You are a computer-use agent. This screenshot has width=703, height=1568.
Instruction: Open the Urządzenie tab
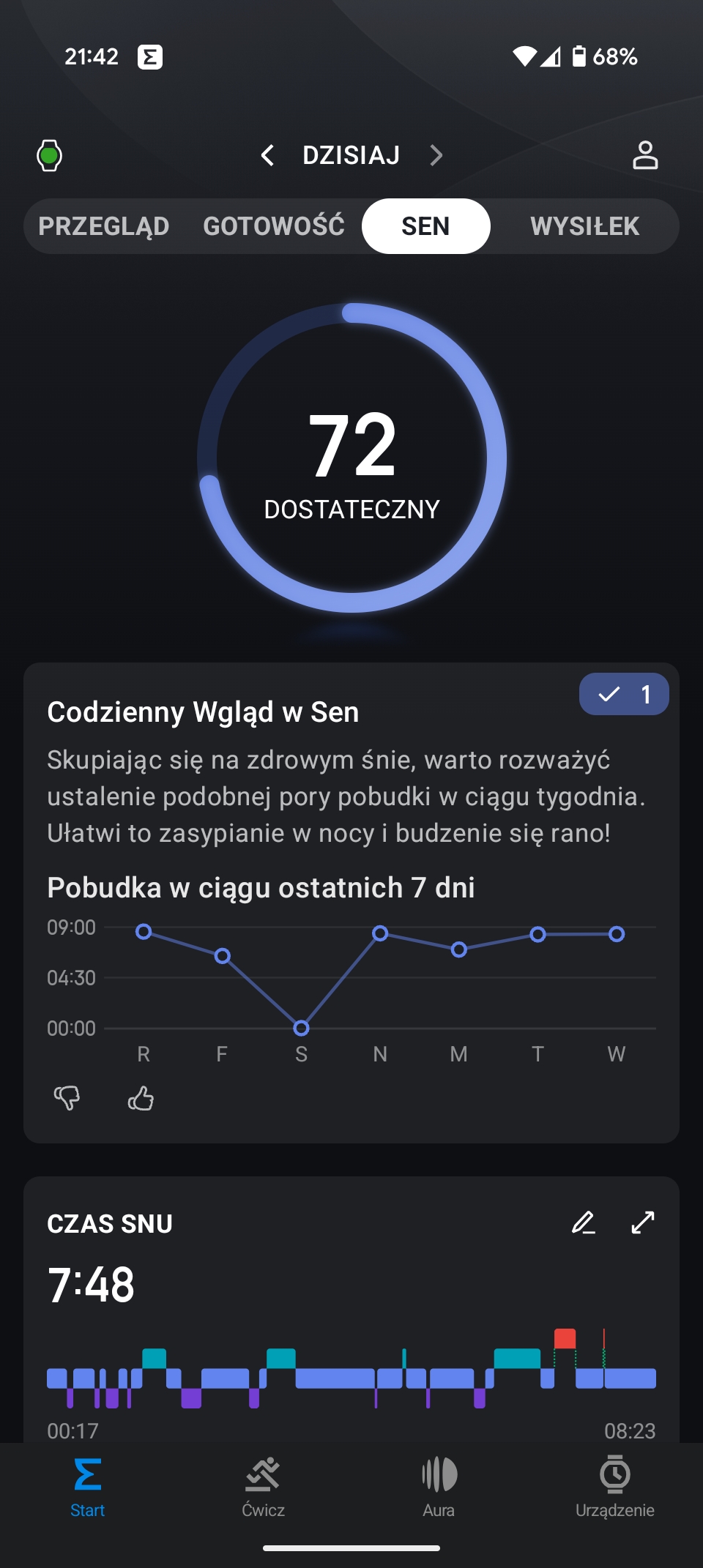[x=615, y=1486]
